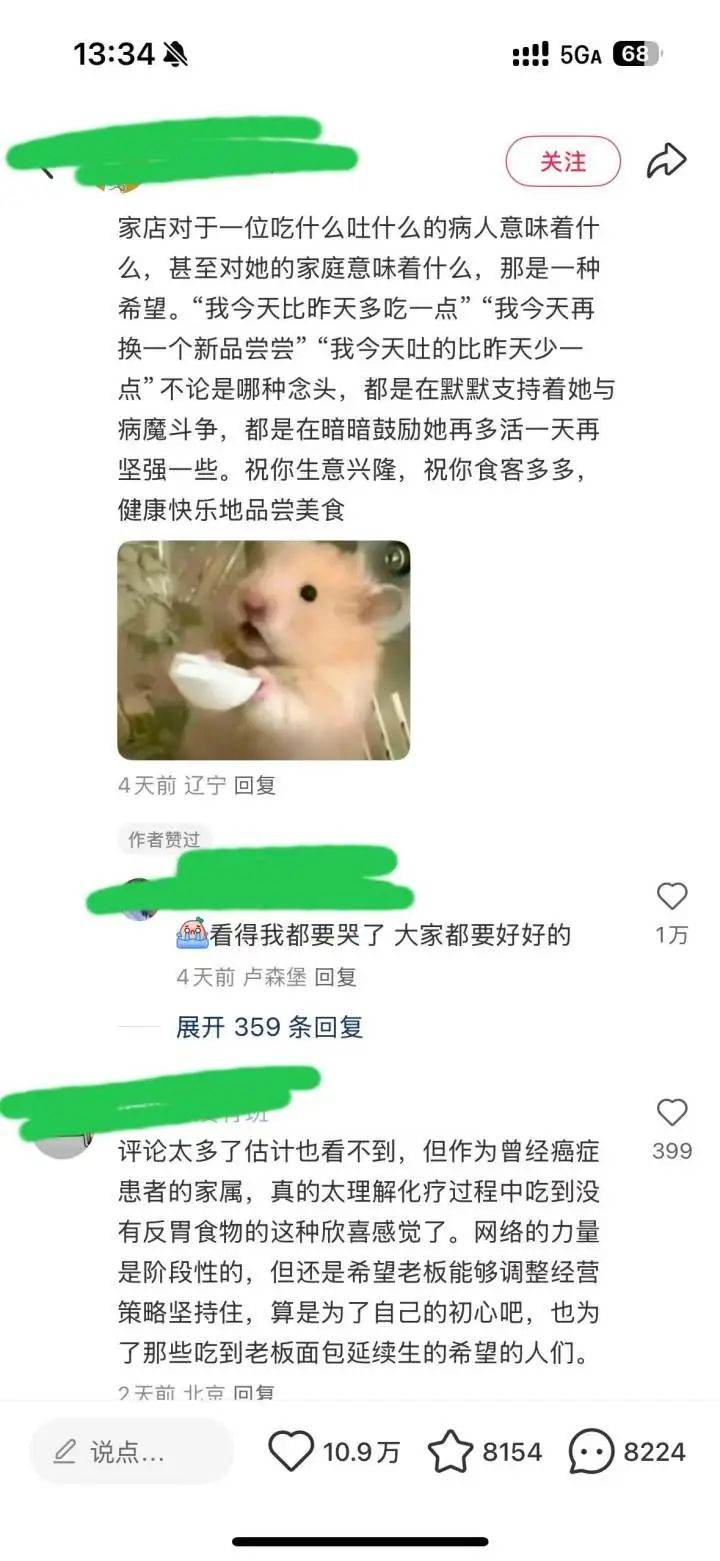
Task: Tap the 关注 follow button
Action: (562, 162)
